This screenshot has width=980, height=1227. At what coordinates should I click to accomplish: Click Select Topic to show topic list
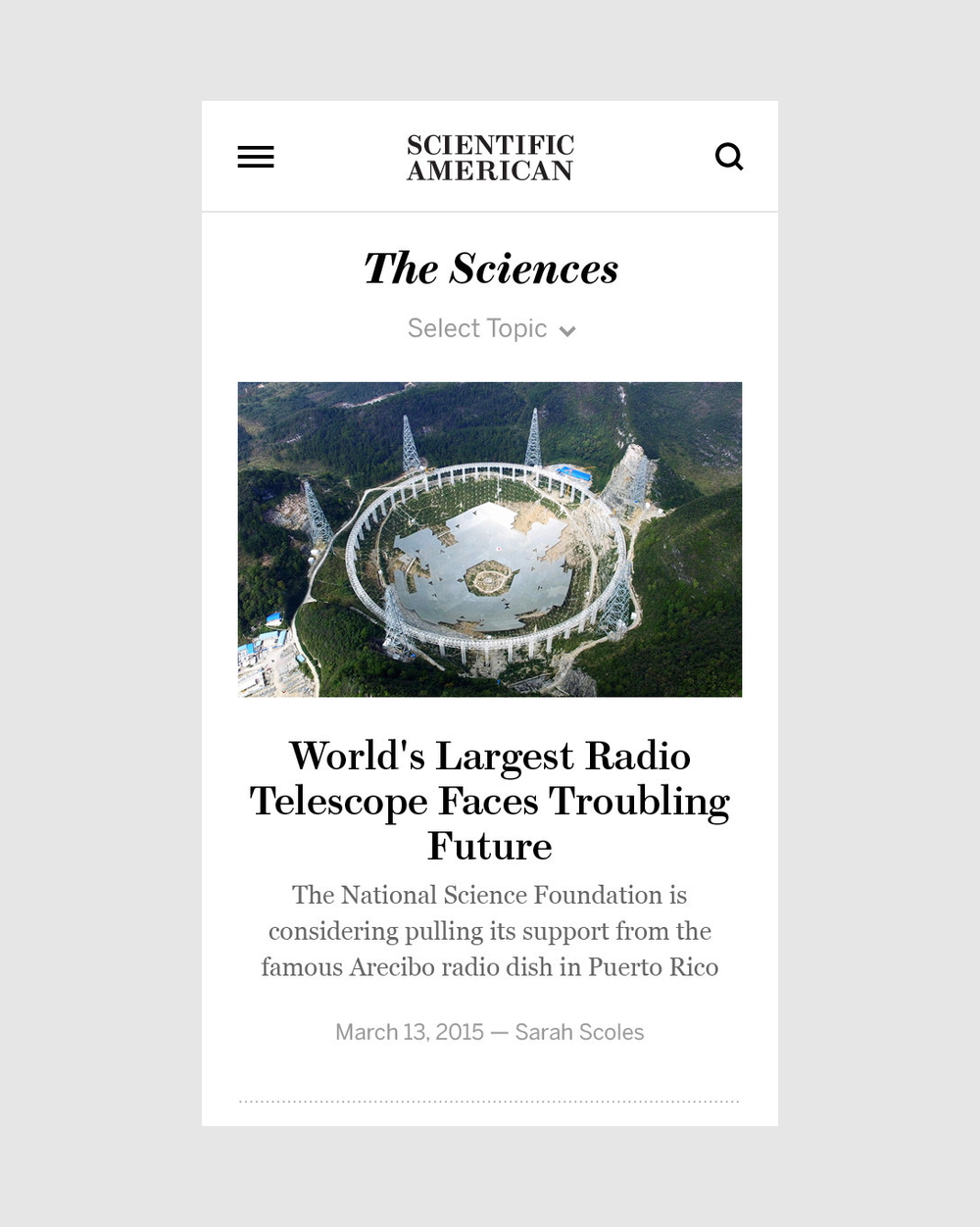[x=477, y=329]
